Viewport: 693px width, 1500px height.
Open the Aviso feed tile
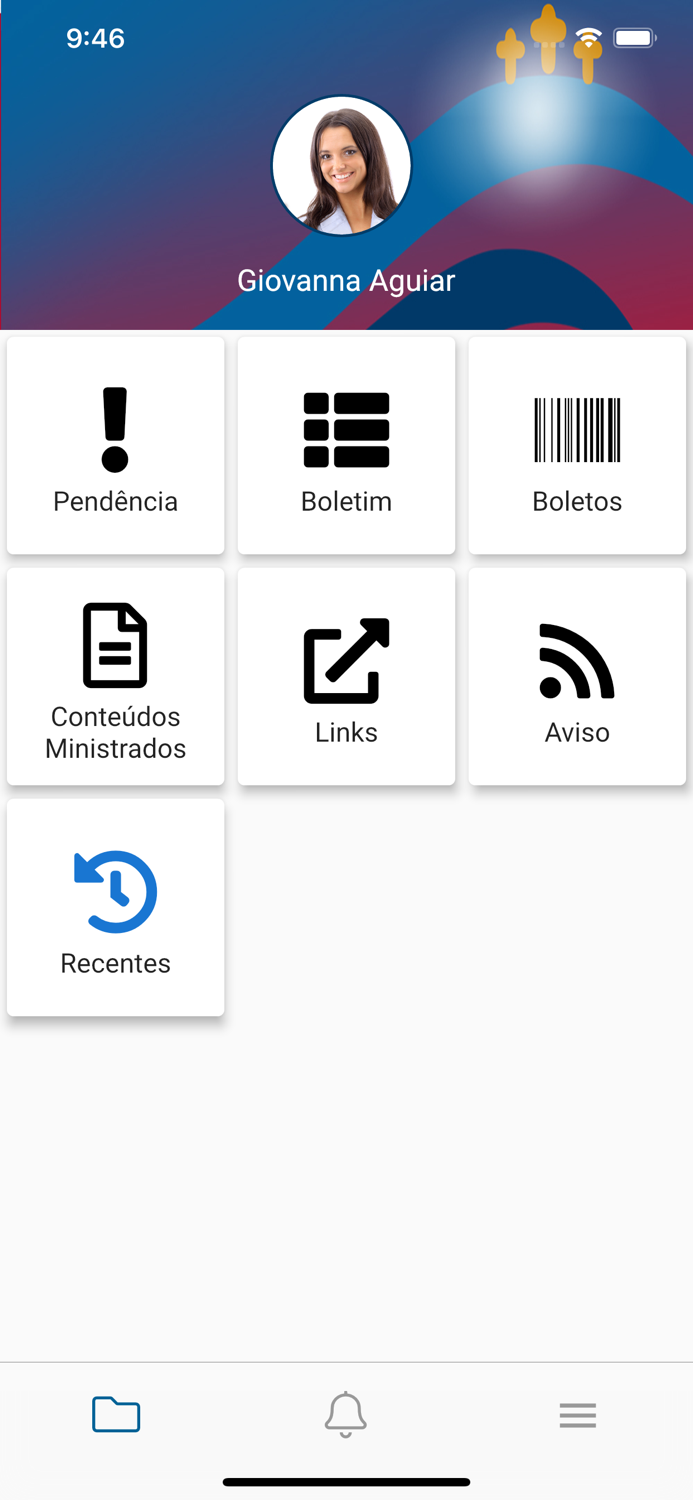(x=577, y=677)
